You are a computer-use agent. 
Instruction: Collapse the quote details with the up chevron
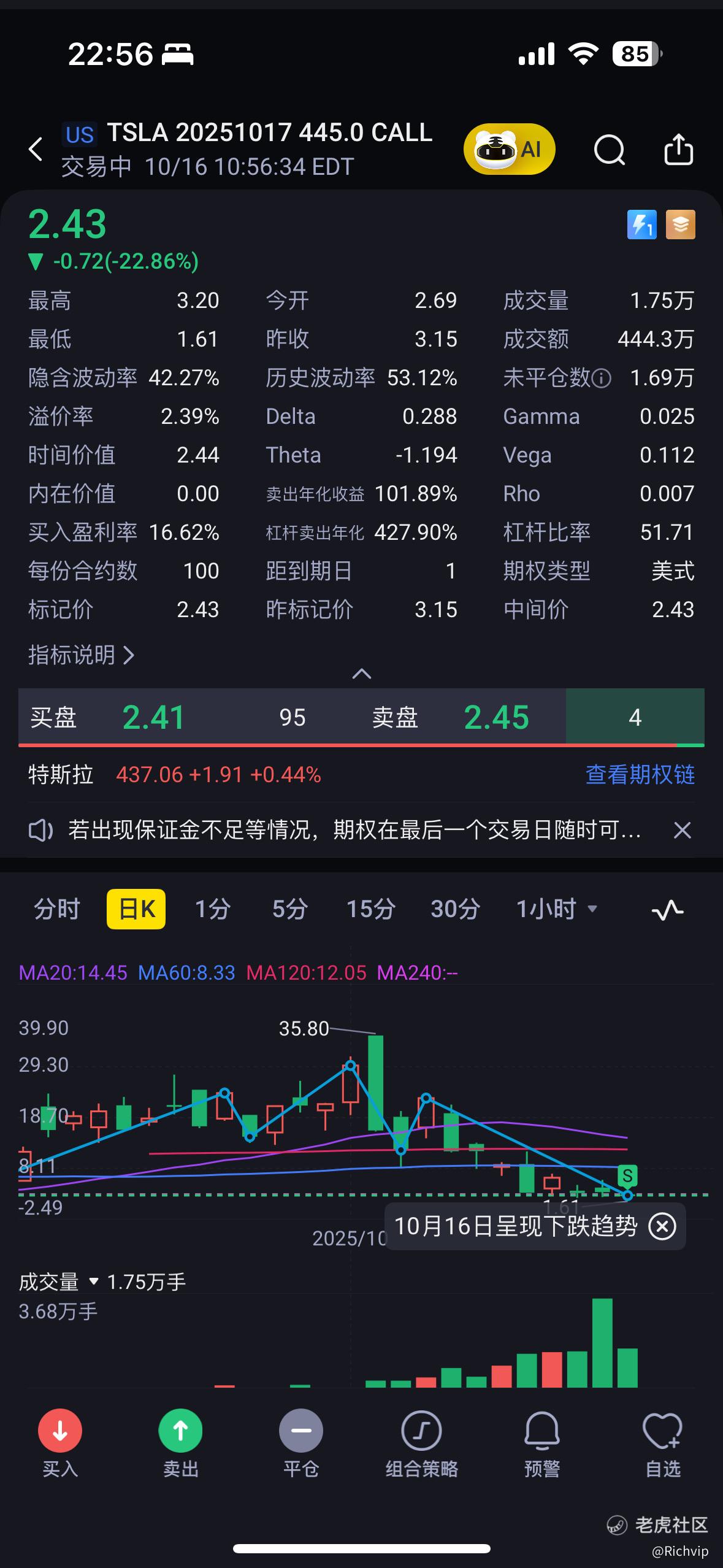pyautogui.click(x=362, y=674)
